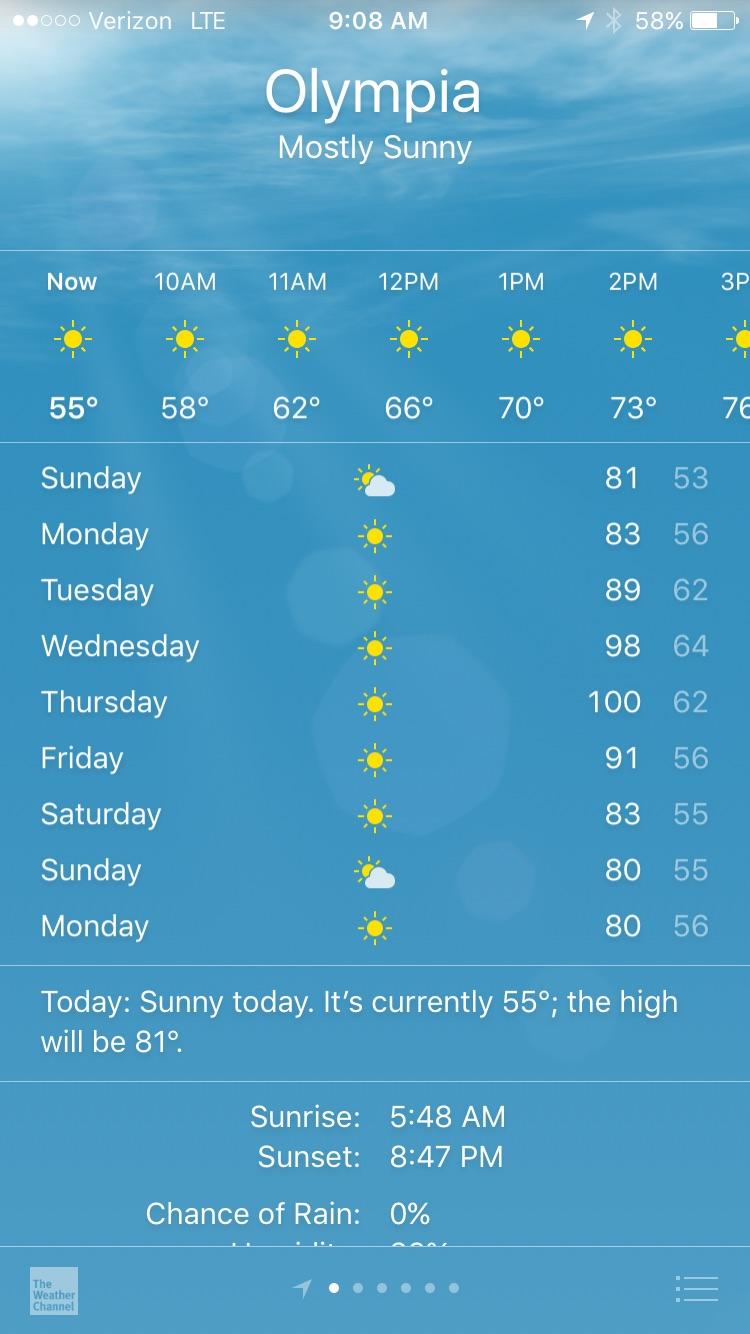Open The Weather Channel attribution icon

pyautogui.click(x=51, y=1291)
